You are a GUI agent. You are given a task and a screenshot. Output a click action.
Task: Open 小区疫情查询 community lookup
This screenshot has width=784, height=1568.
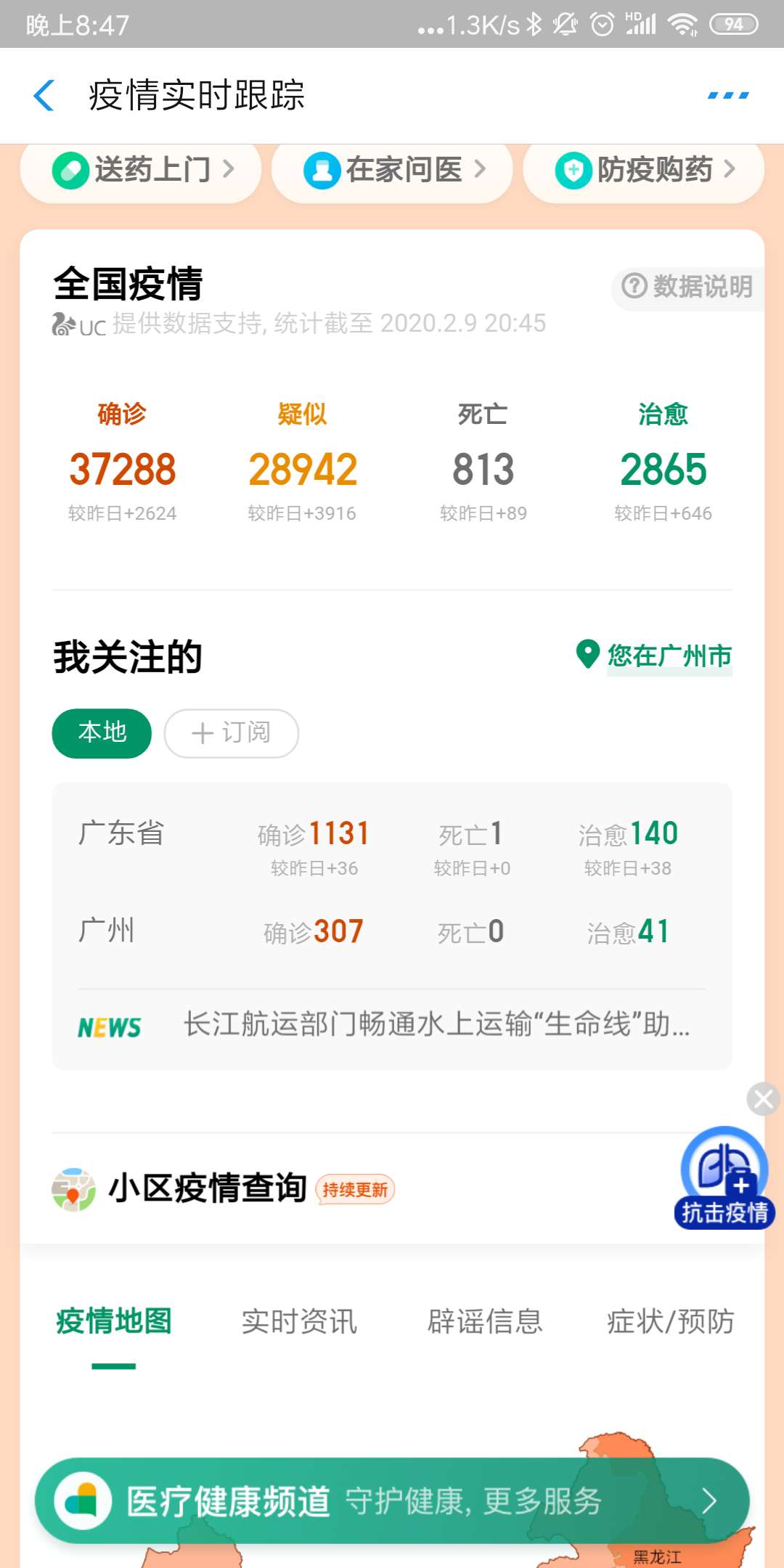coord(208,1189)
